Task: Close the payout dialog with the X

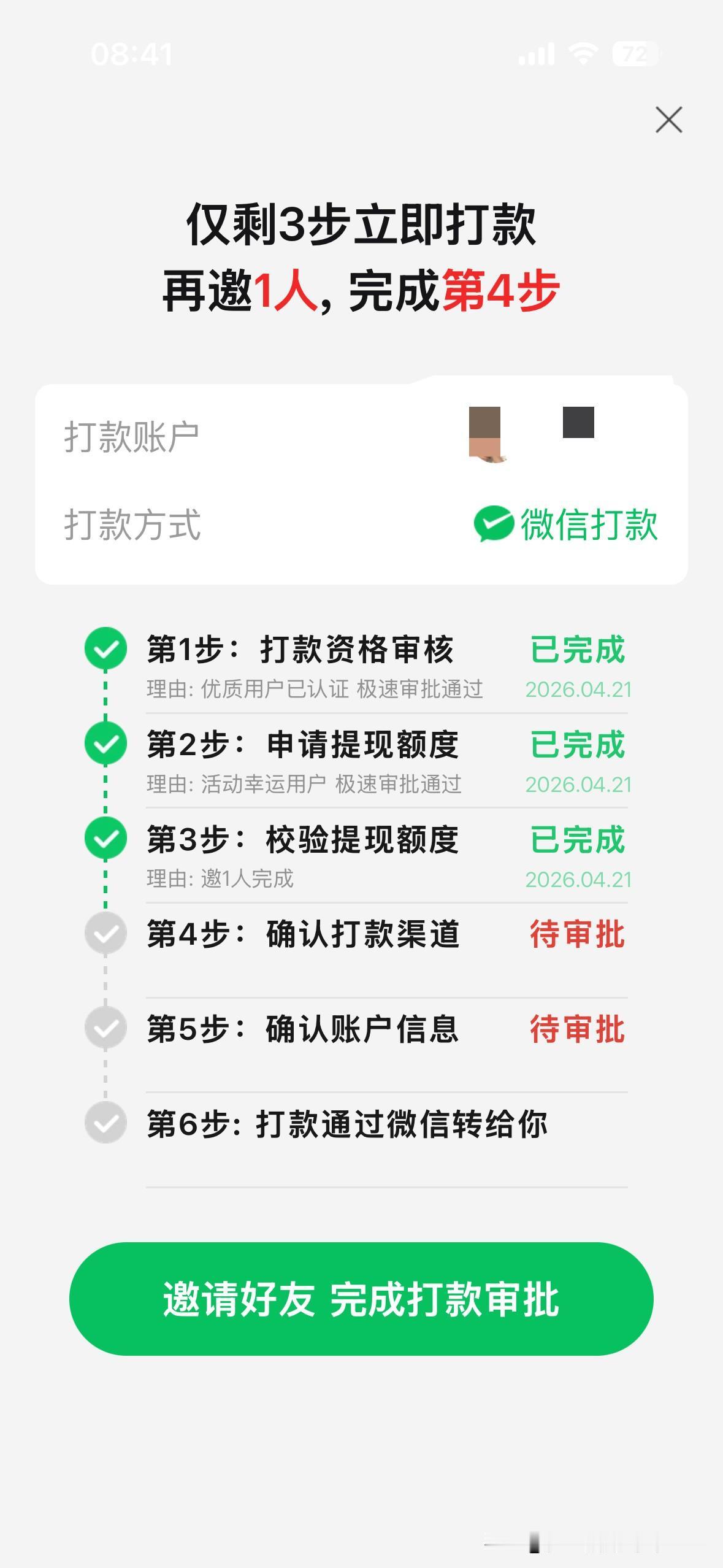Action: (669, 120)
